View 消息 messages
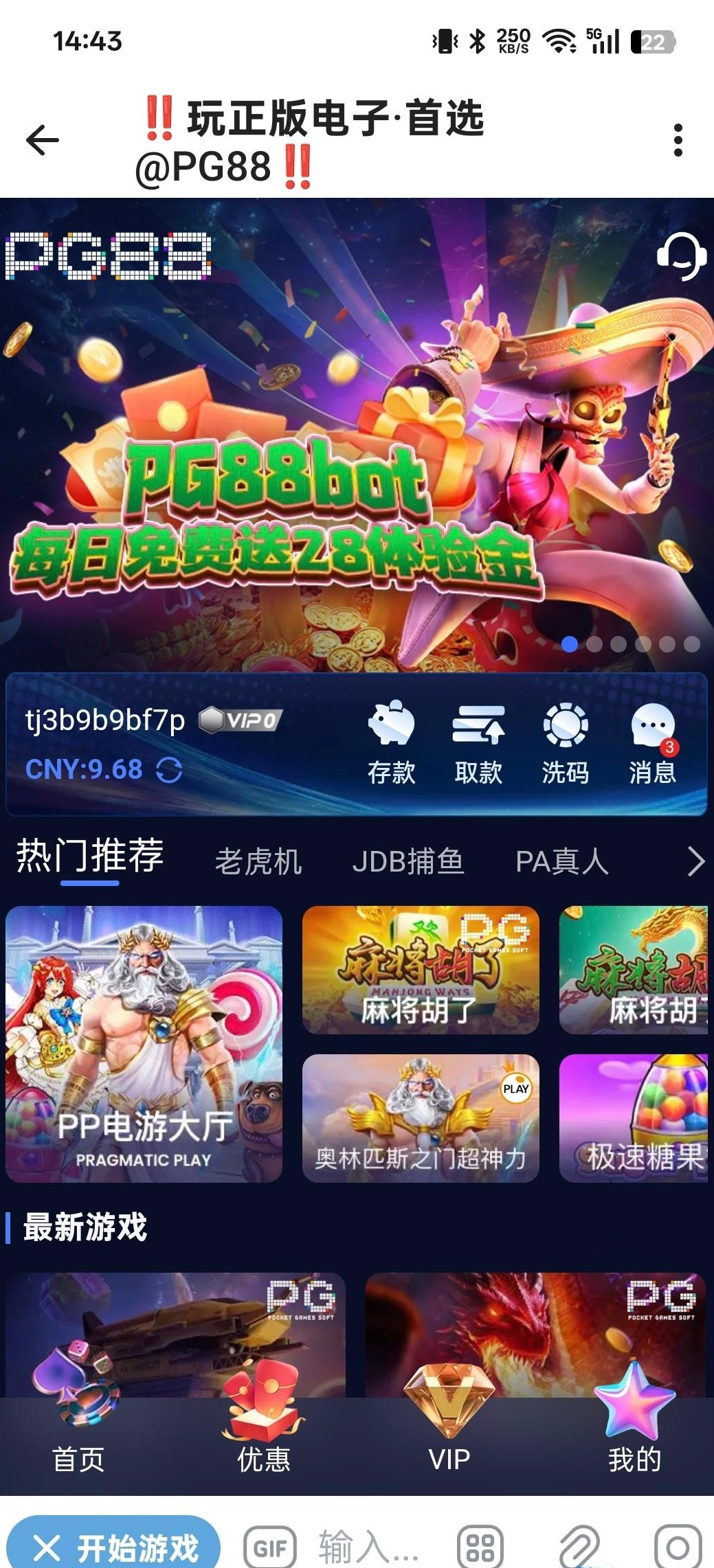The width and height of the screenshot is (714, 1568). pos(652,742)
